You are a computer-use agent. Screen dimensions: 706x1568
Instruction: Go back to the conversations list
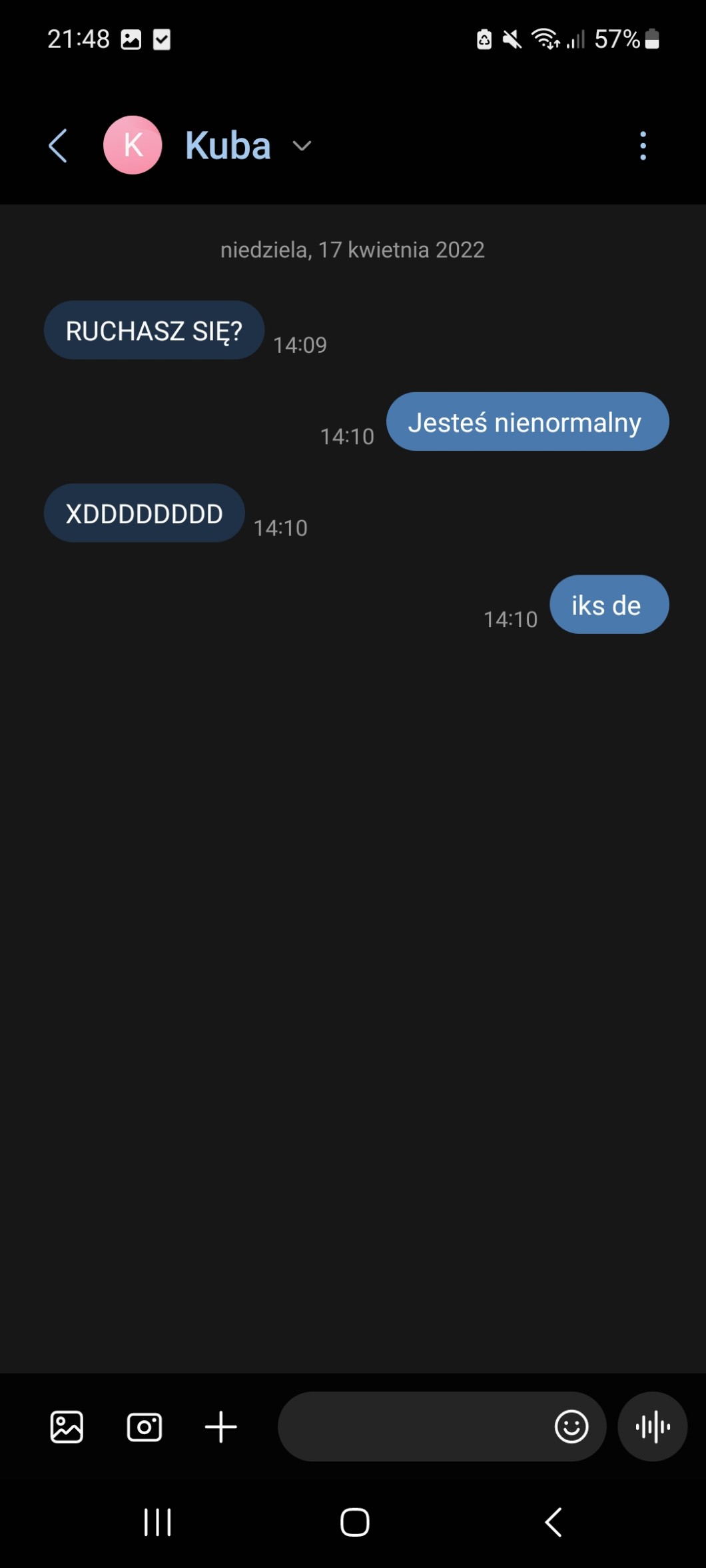pyautogui.click(x=58, y=146)
